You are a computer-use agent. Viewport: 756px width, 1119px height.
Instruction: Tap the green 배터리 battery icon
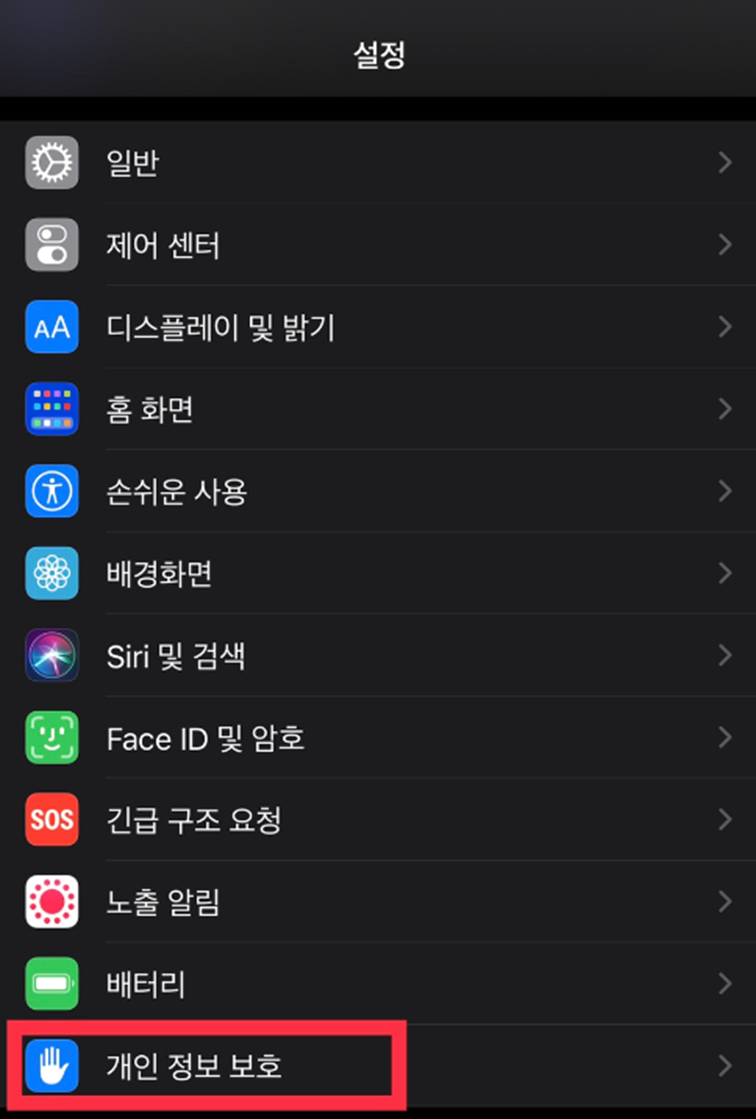51,984
